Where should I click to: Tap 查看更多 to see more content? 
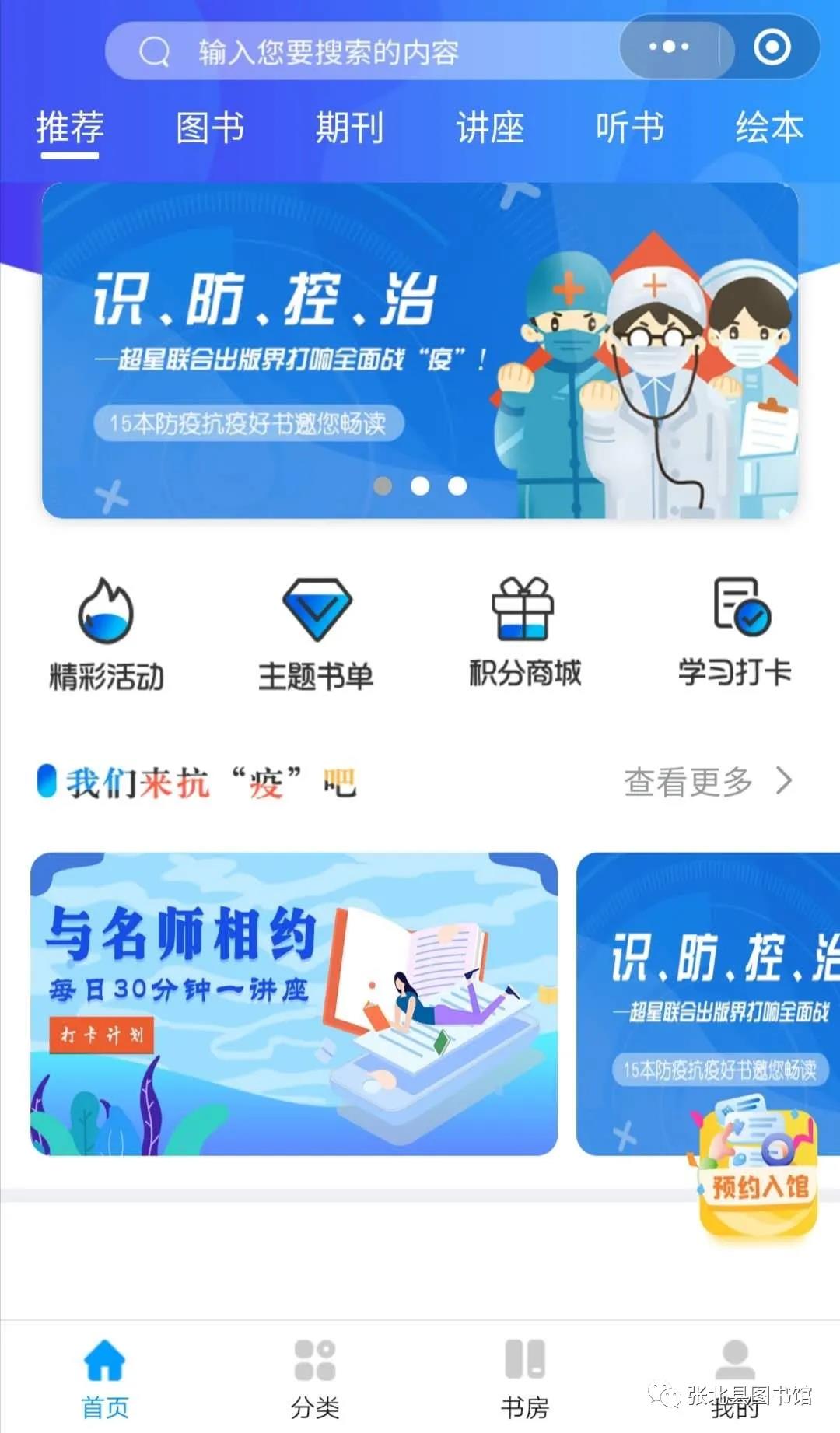(688, 783)
